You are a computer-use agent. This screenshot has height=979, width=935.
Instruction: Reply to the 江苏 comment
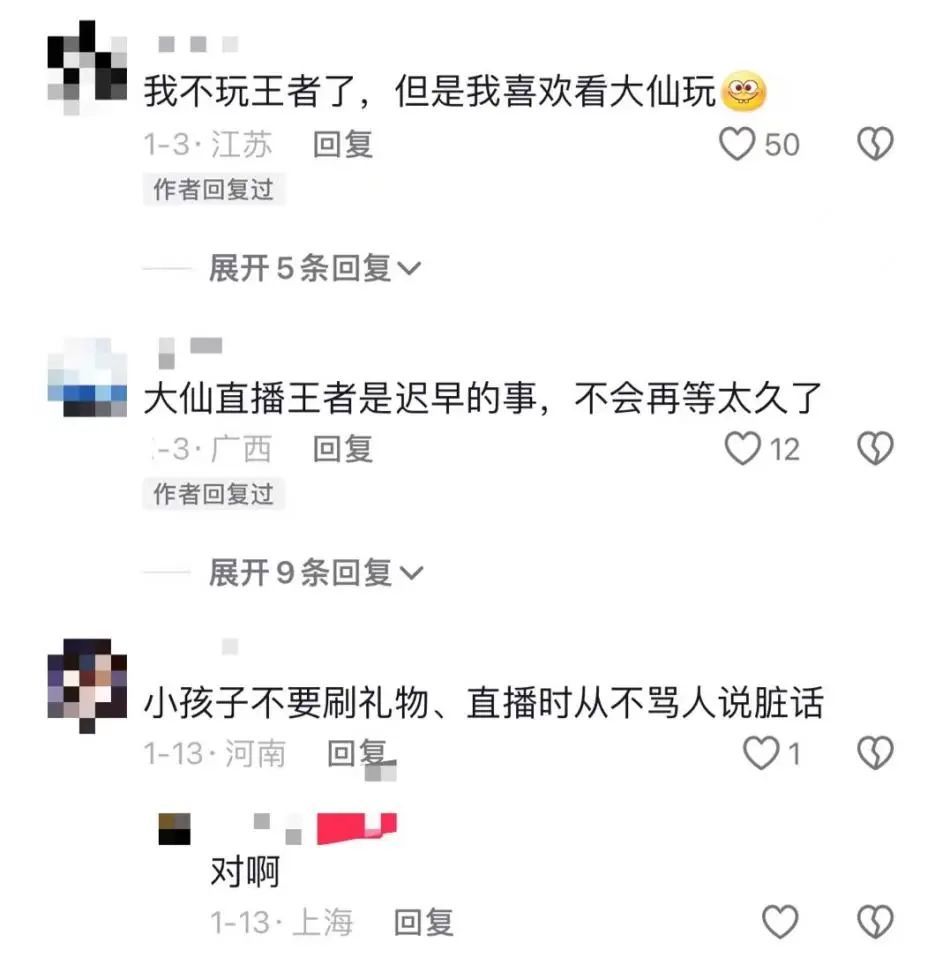(342, 145)
